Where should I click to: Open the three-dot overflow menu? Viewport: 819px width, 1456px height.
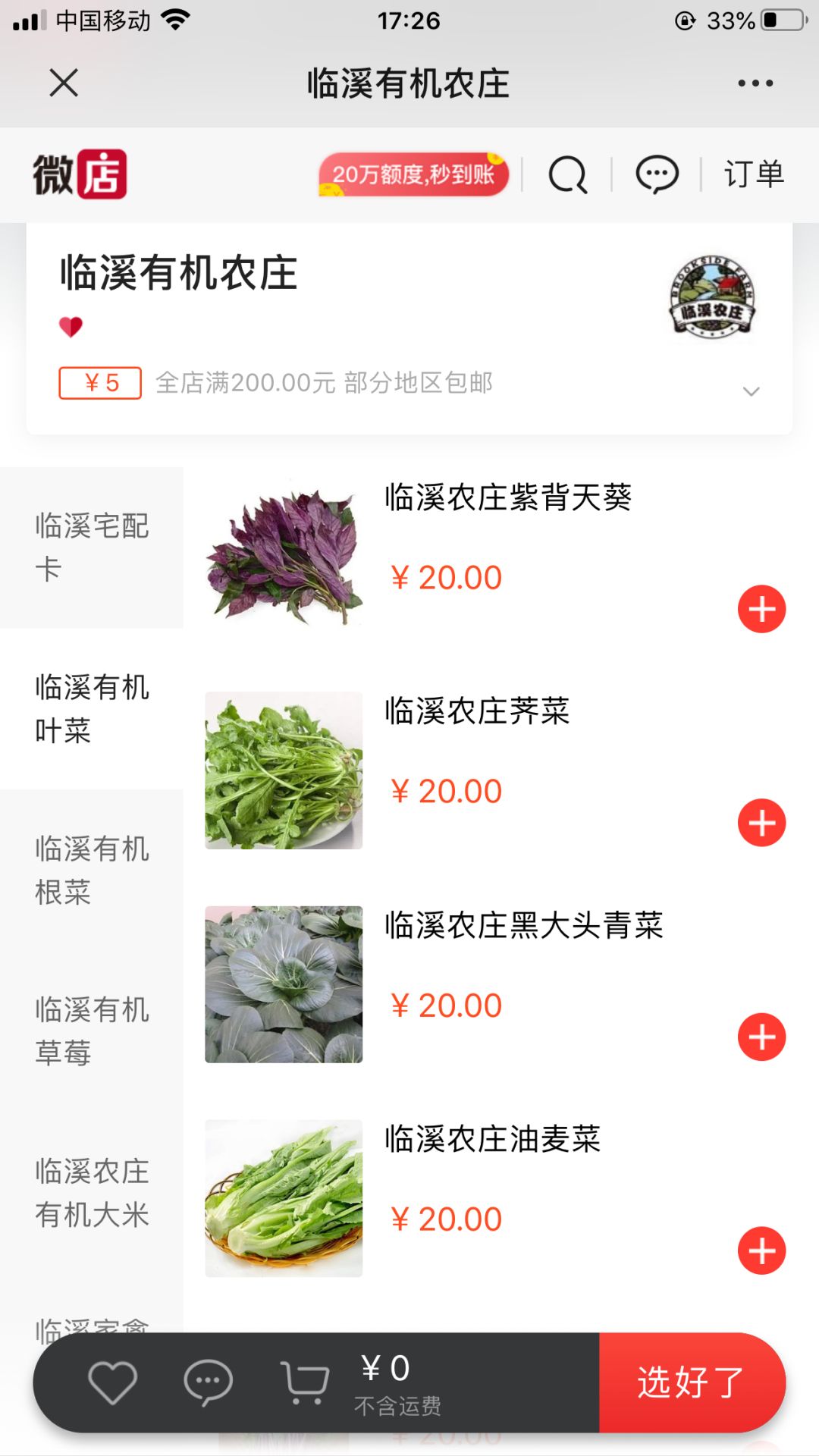[x=755, y=83]
